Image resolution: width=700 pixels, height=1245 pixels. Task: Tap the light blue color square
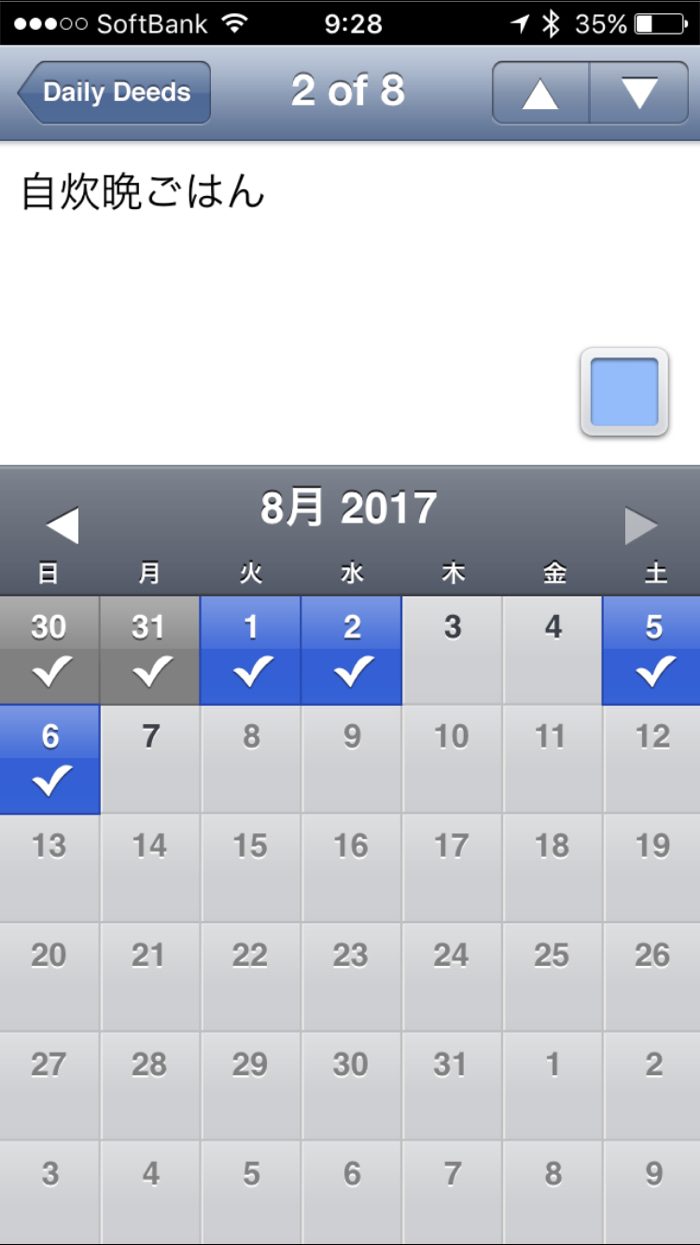click(x=624, y=392)
